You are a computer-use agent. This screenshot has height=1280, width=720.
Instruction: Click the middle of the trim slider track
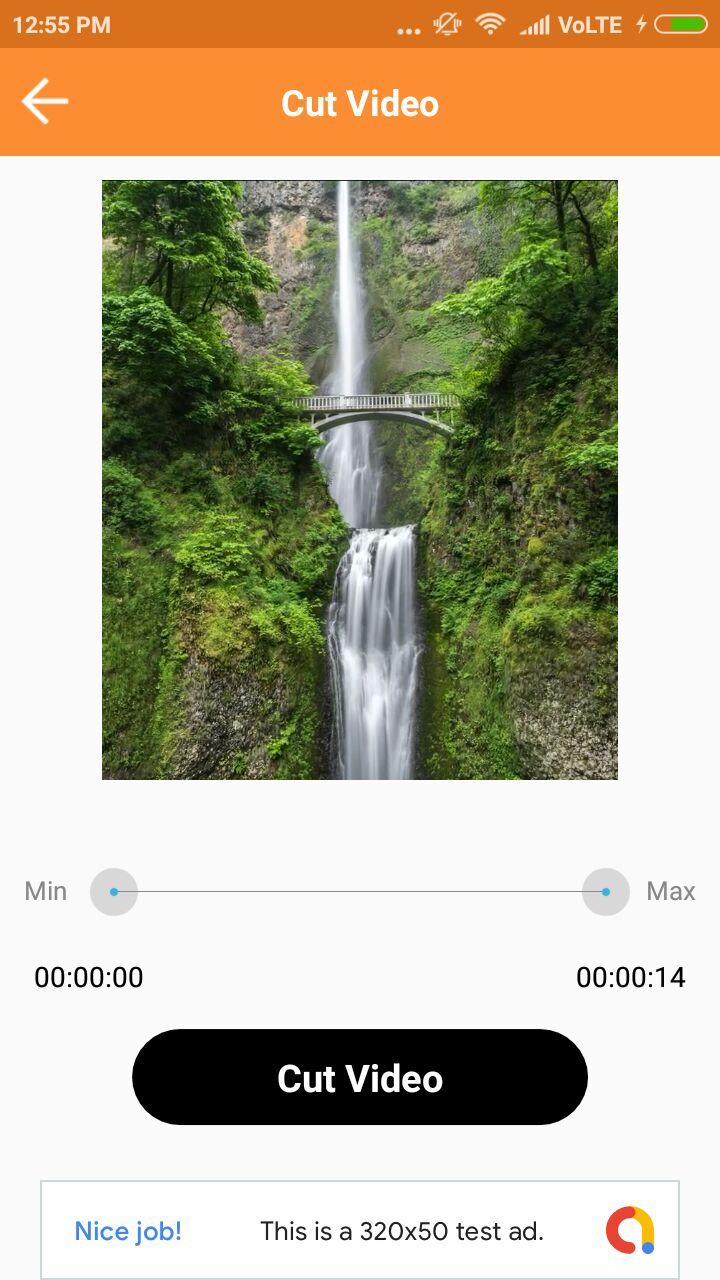coord(359,890)
